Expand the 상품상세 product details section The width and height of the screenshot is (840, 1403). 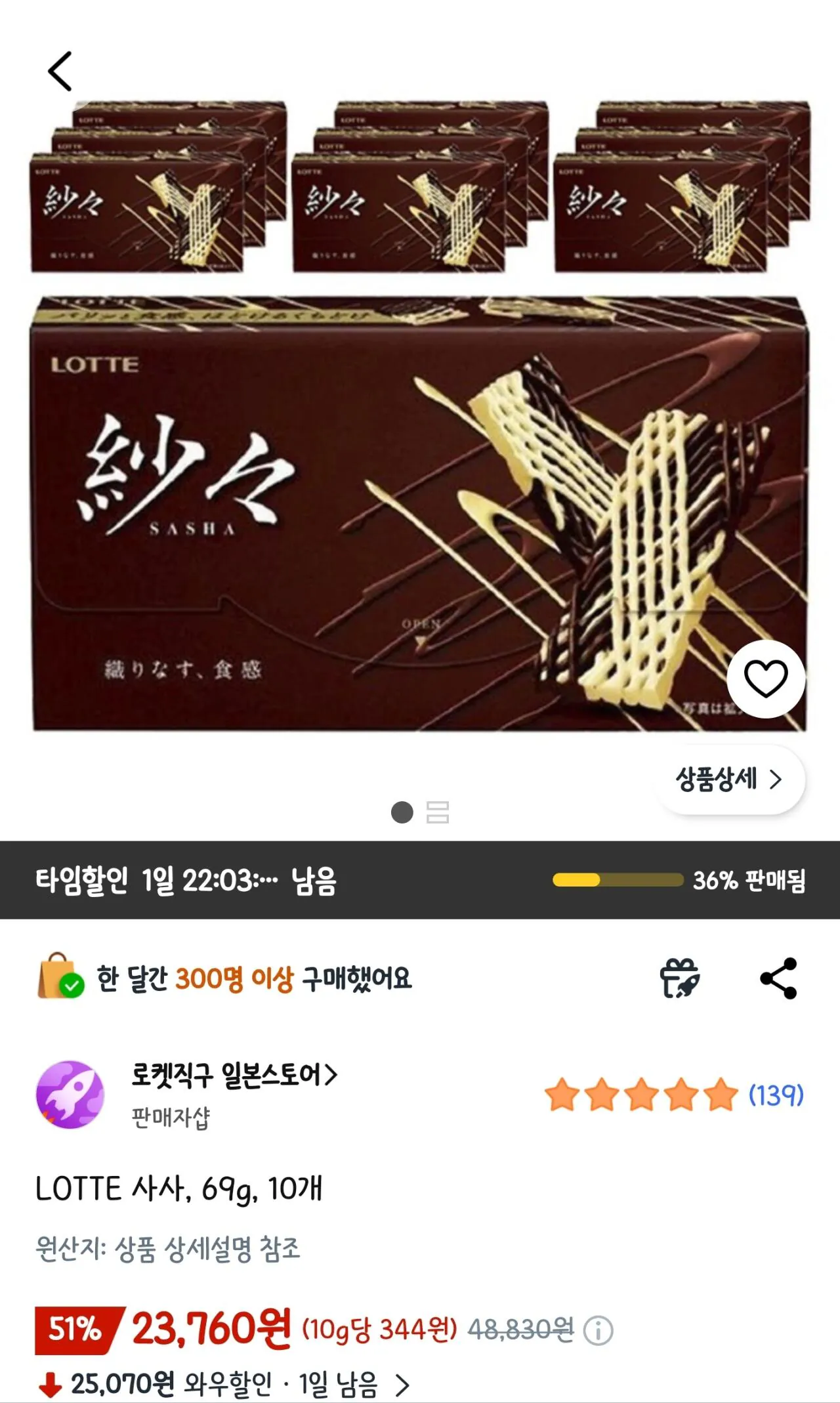(730, 780)
